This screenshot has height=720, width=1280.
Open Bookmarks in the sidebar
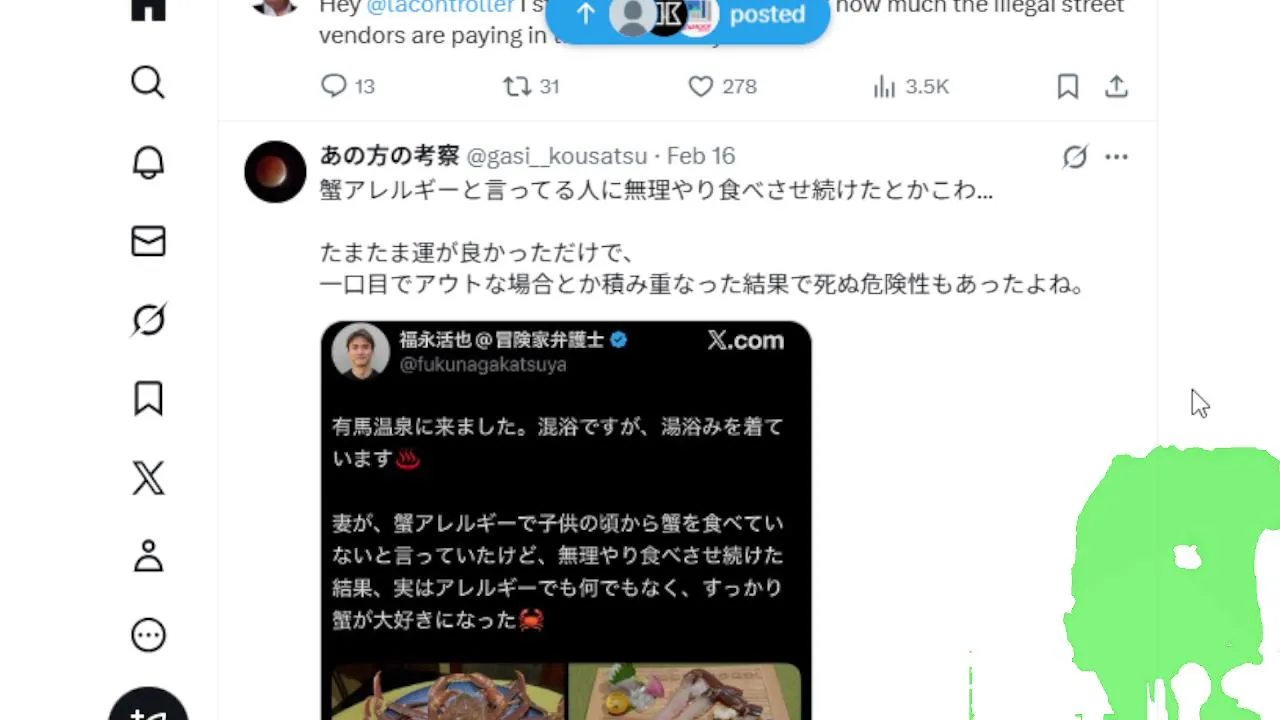pos(148,399)
